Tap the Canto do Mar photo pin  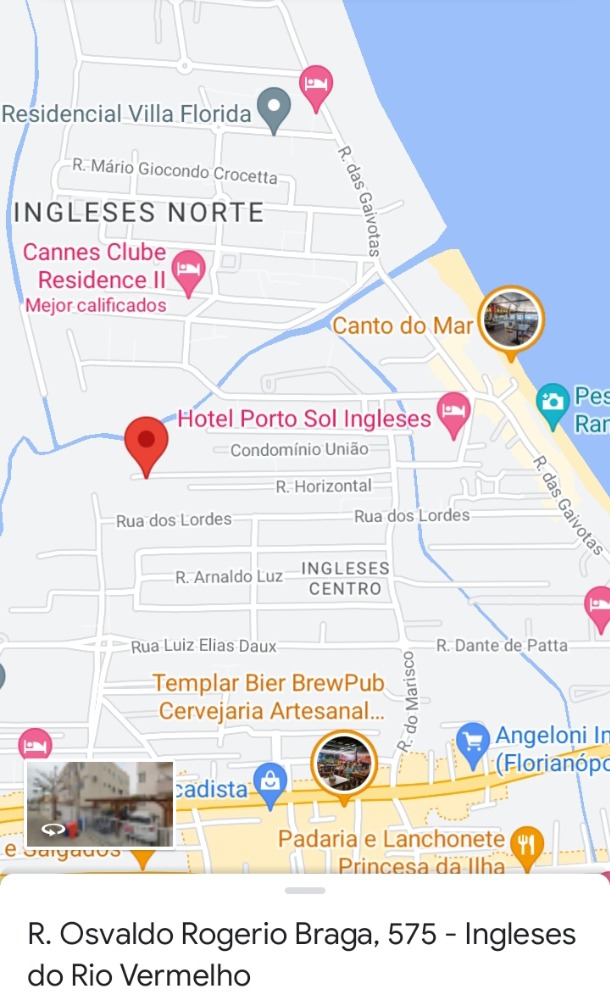510,320
